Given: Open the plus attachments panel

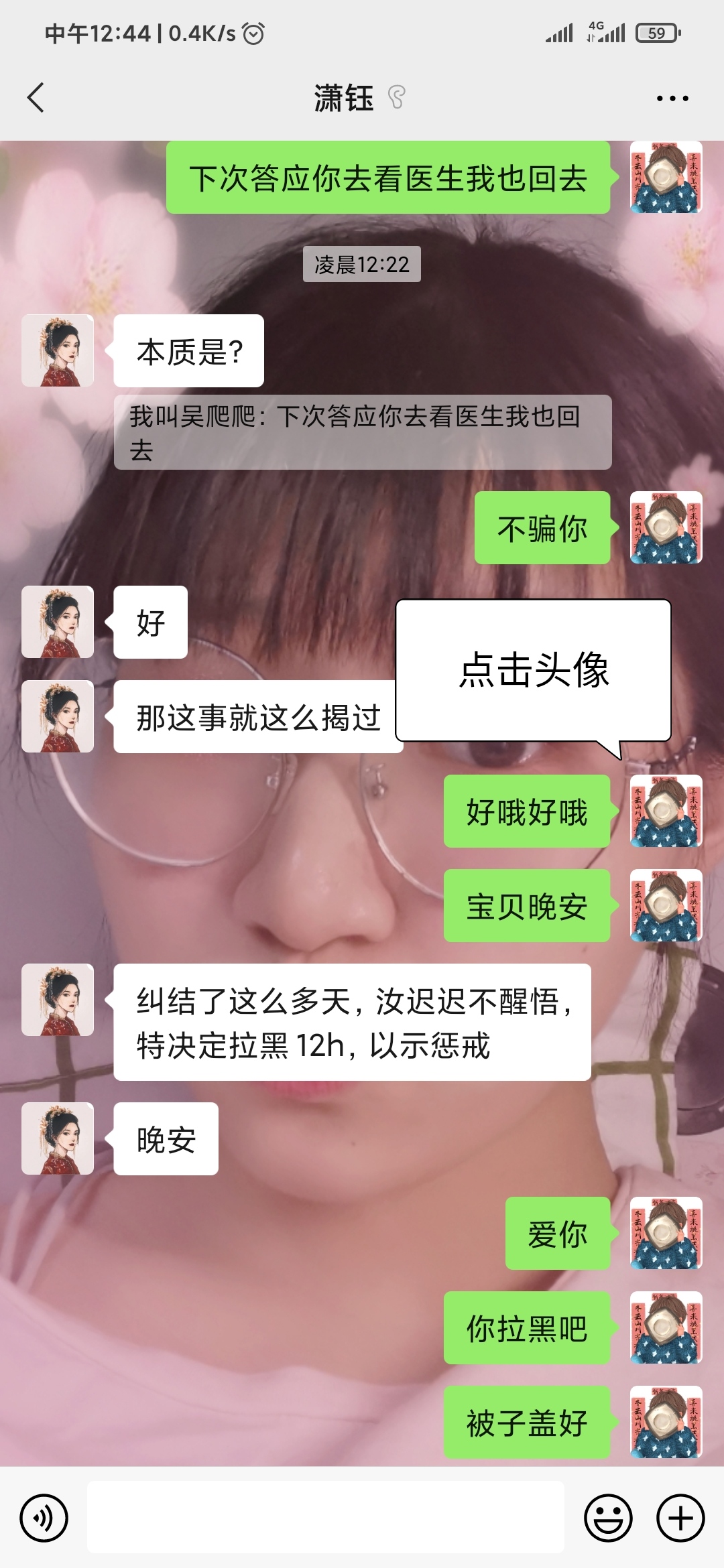Looking at the screenshot, I should [x=680, y=1518].
